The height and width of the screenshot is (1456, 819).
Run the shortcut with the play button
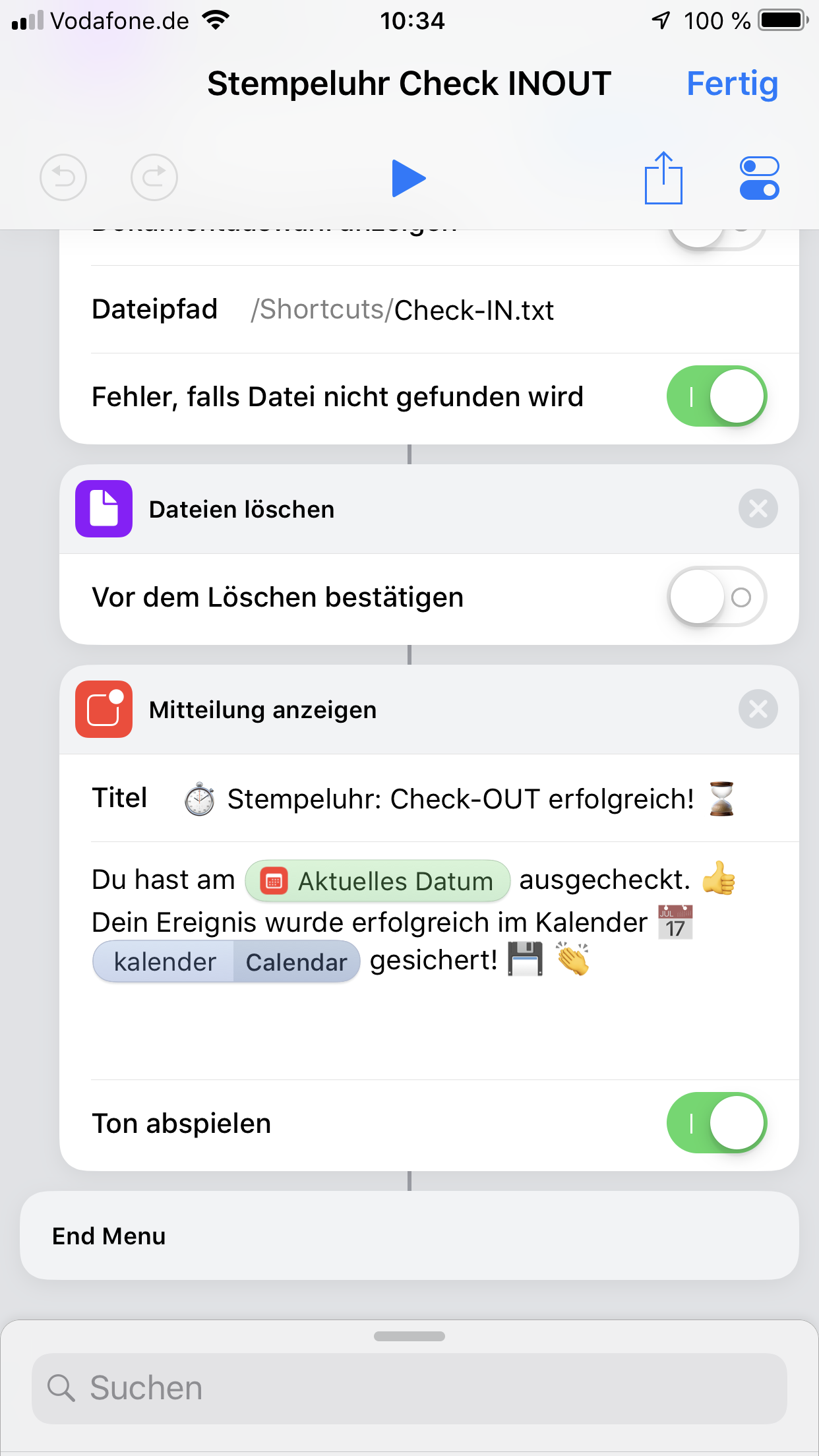(x=408, y=178)
